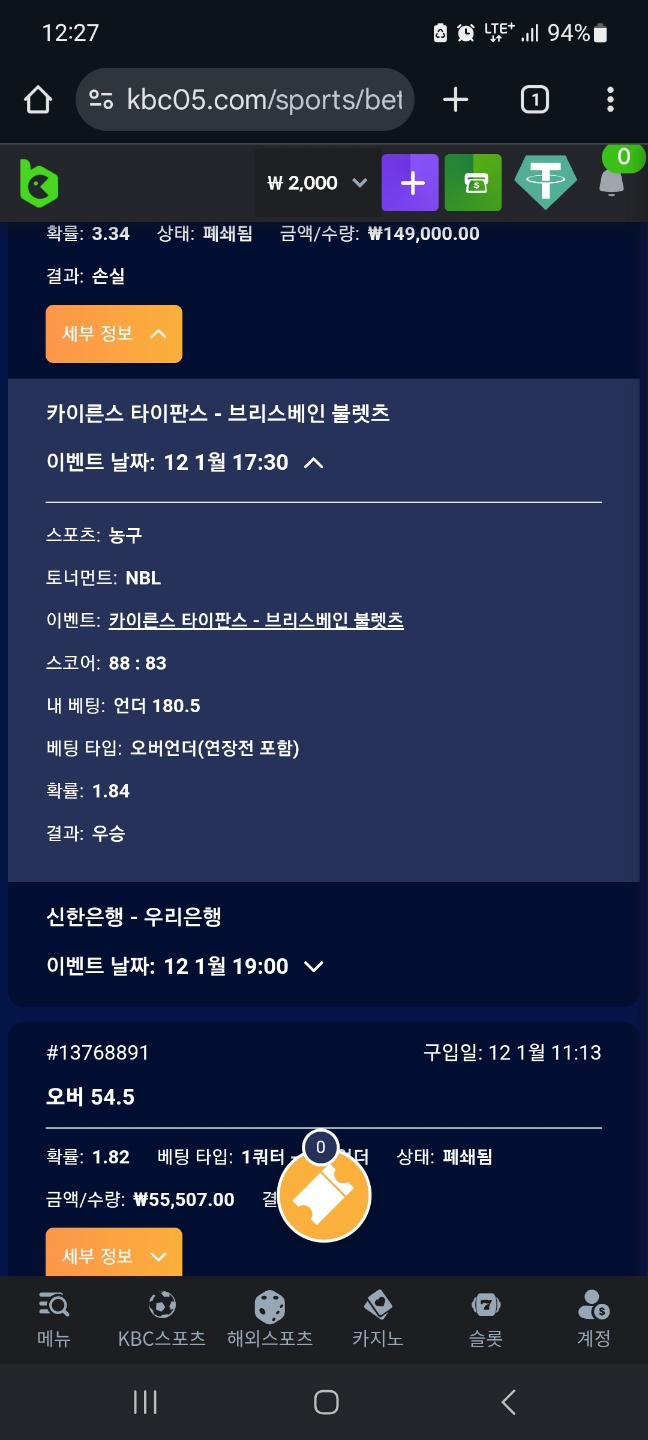
Task: Open the tab switcher
Action: coord(534,100)
